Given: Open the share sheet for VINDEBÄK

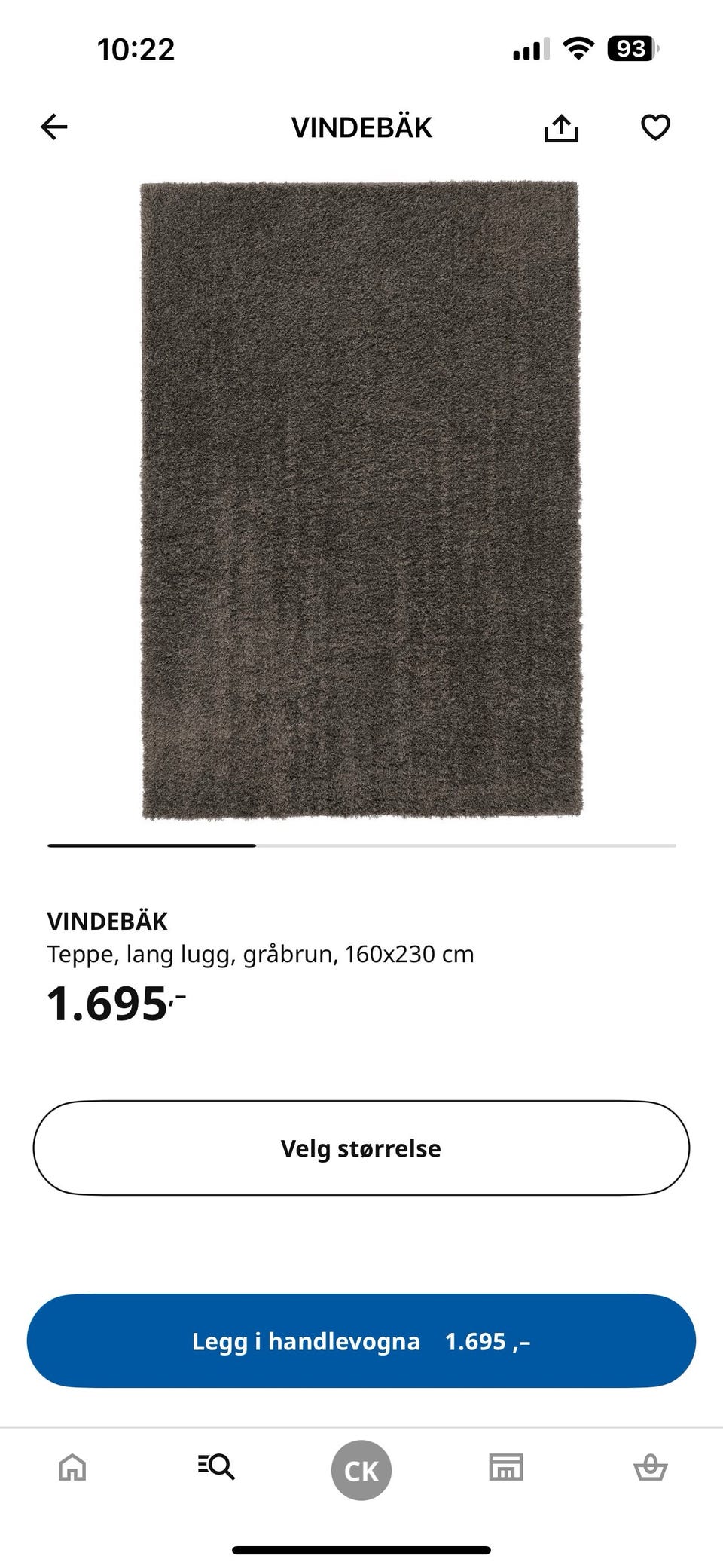Looking at the screenshot, I should coord(562,127).
